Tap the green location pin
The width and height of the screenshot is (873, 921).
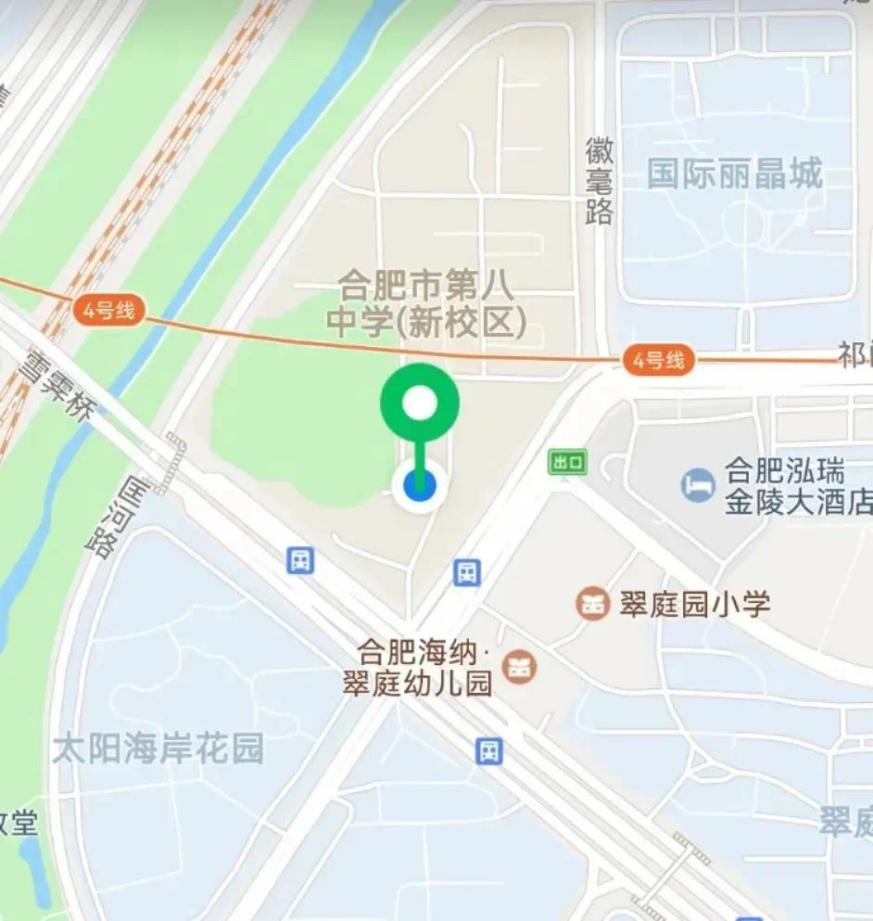coord(420,405)
